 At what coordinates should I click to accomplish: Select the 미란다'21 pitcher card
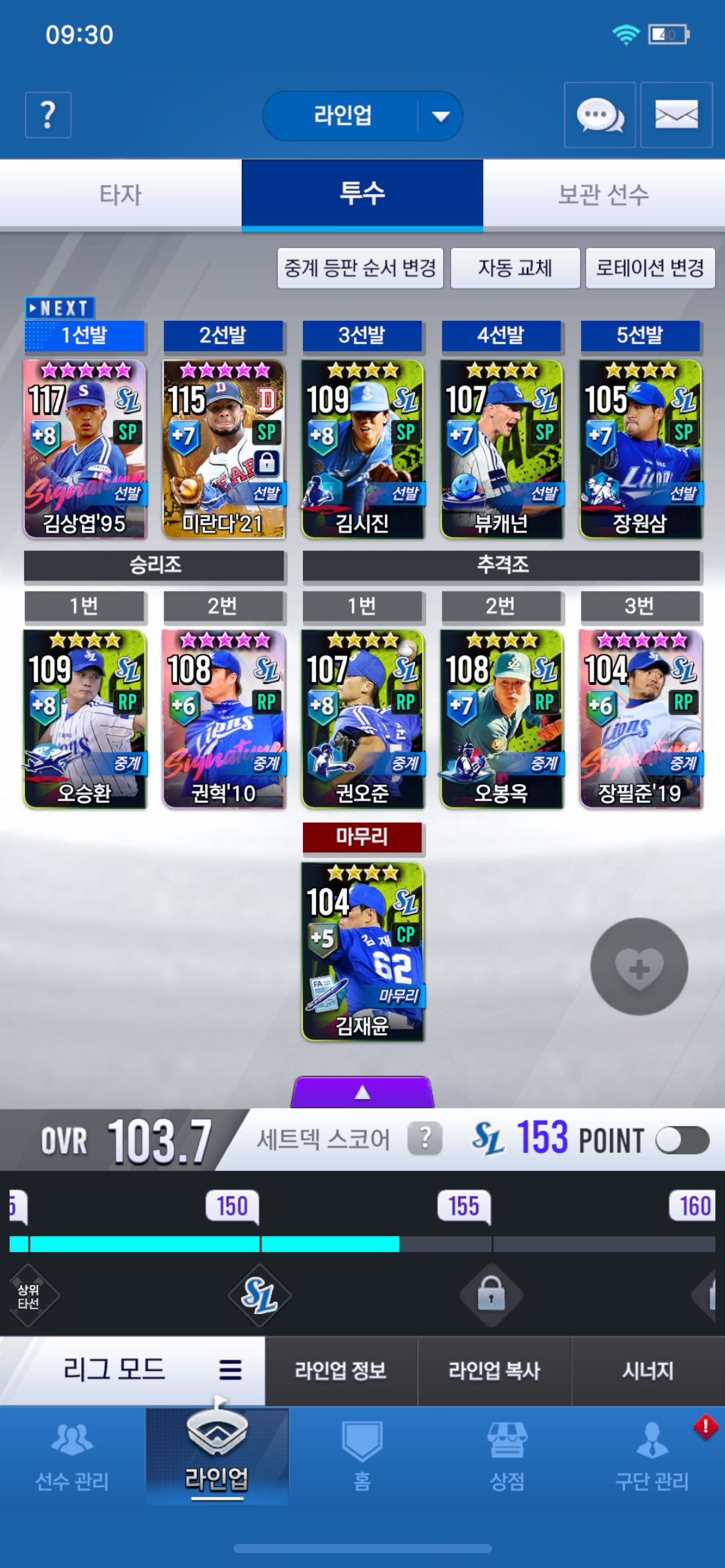coord(224,449)
